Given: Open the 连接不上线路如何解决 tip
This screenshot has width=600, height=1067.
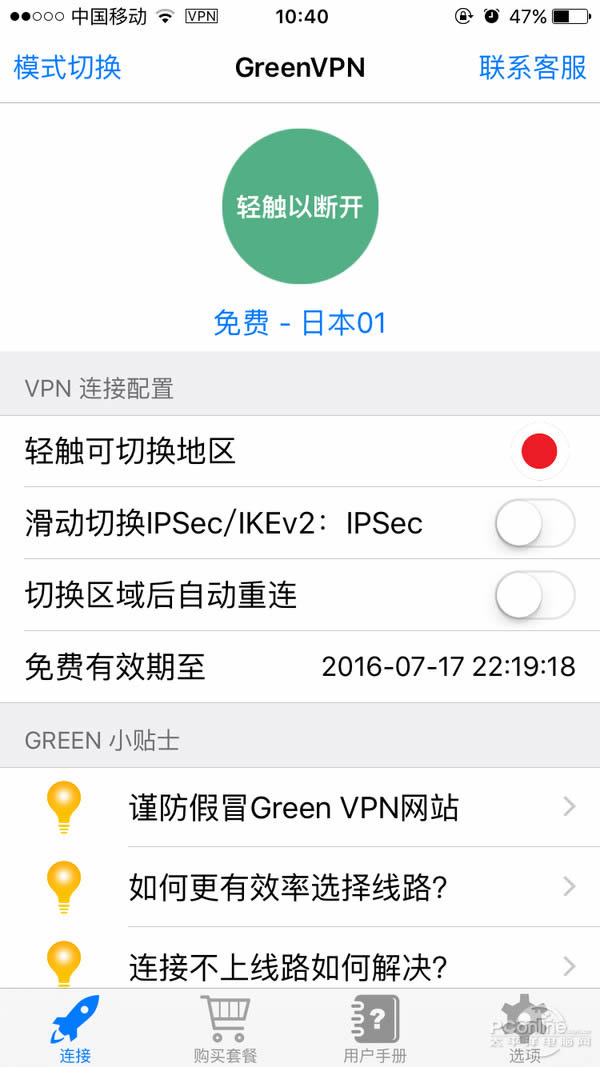Looking at the screenshot, I should [300, 965].
